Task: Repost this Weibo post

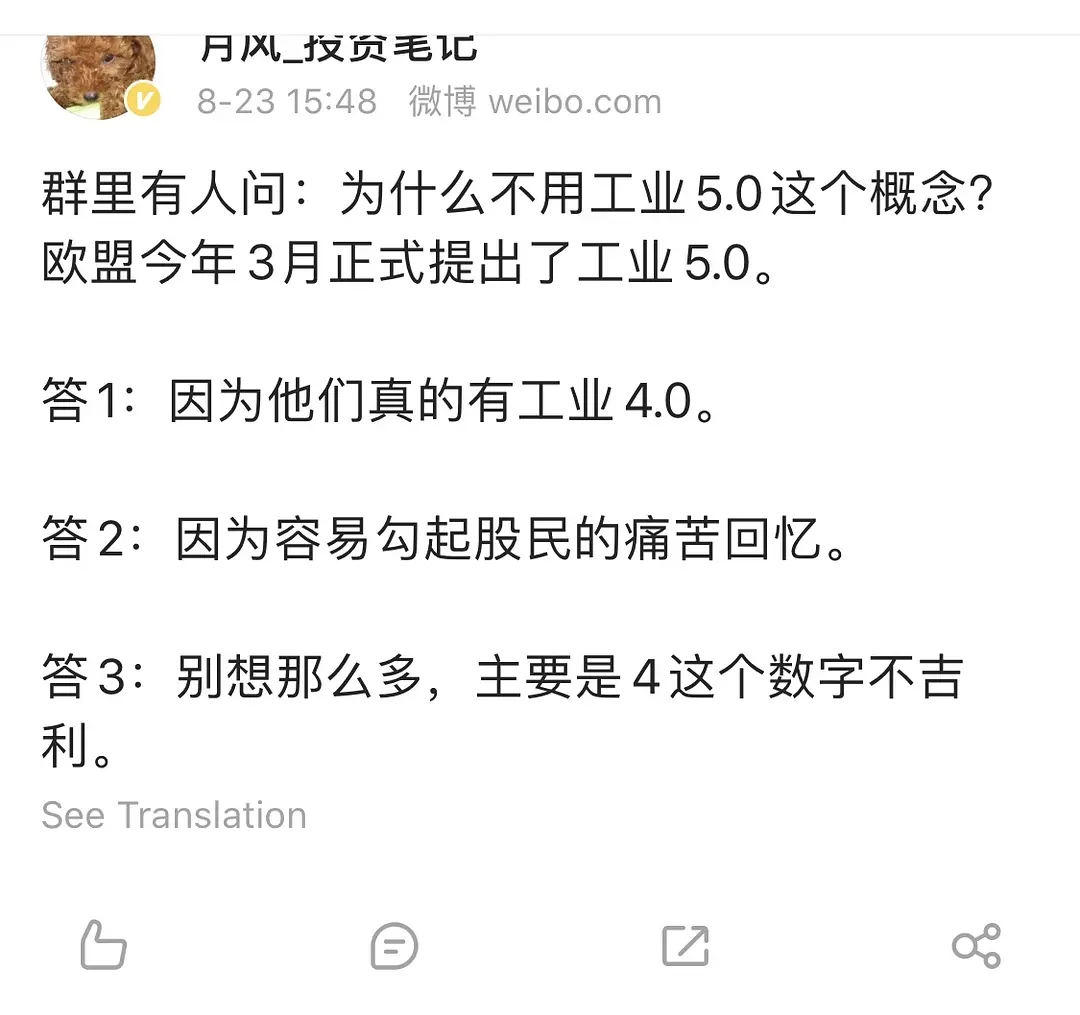Action: (x=686, y=945)
